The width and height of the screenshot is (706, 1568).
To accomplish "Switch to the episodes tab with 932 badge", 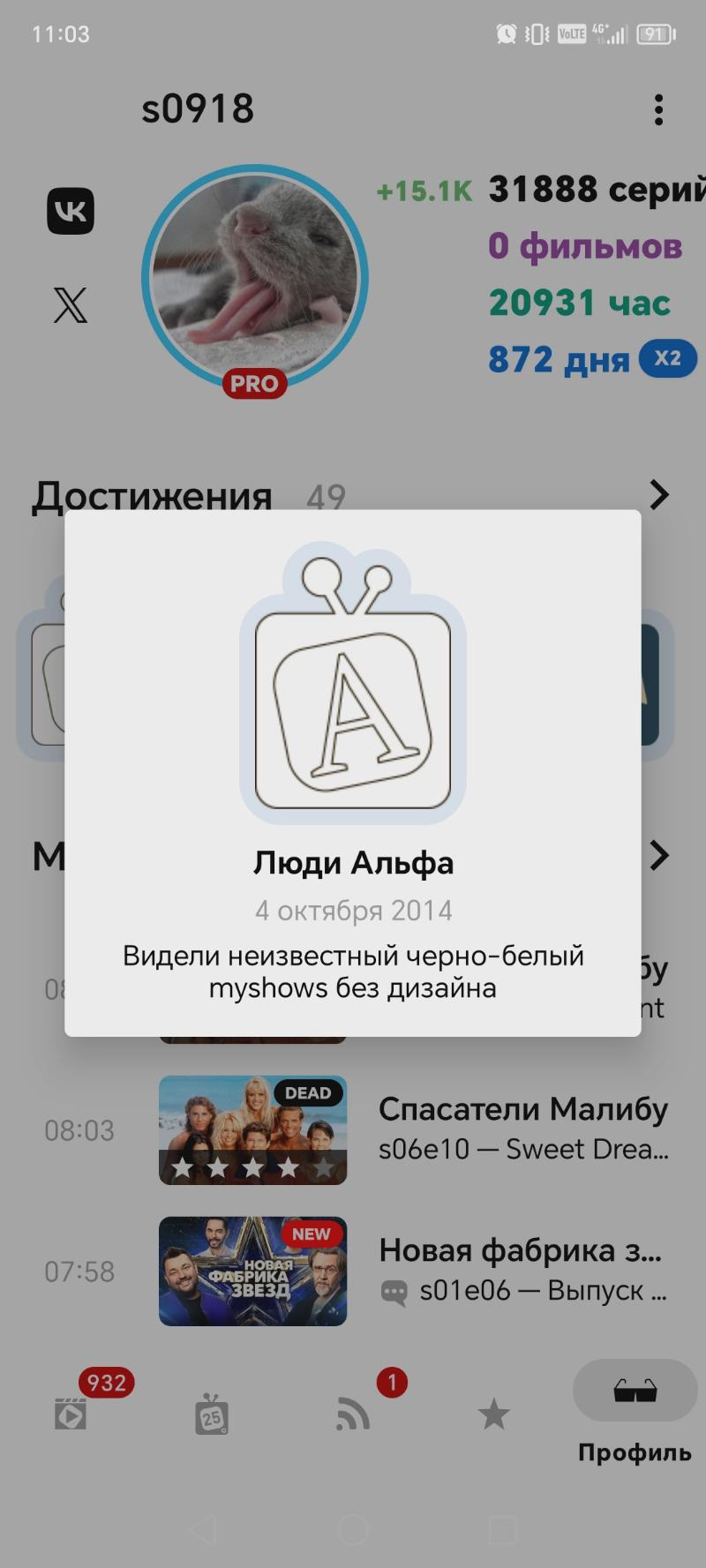I will tap(71, 1414).
